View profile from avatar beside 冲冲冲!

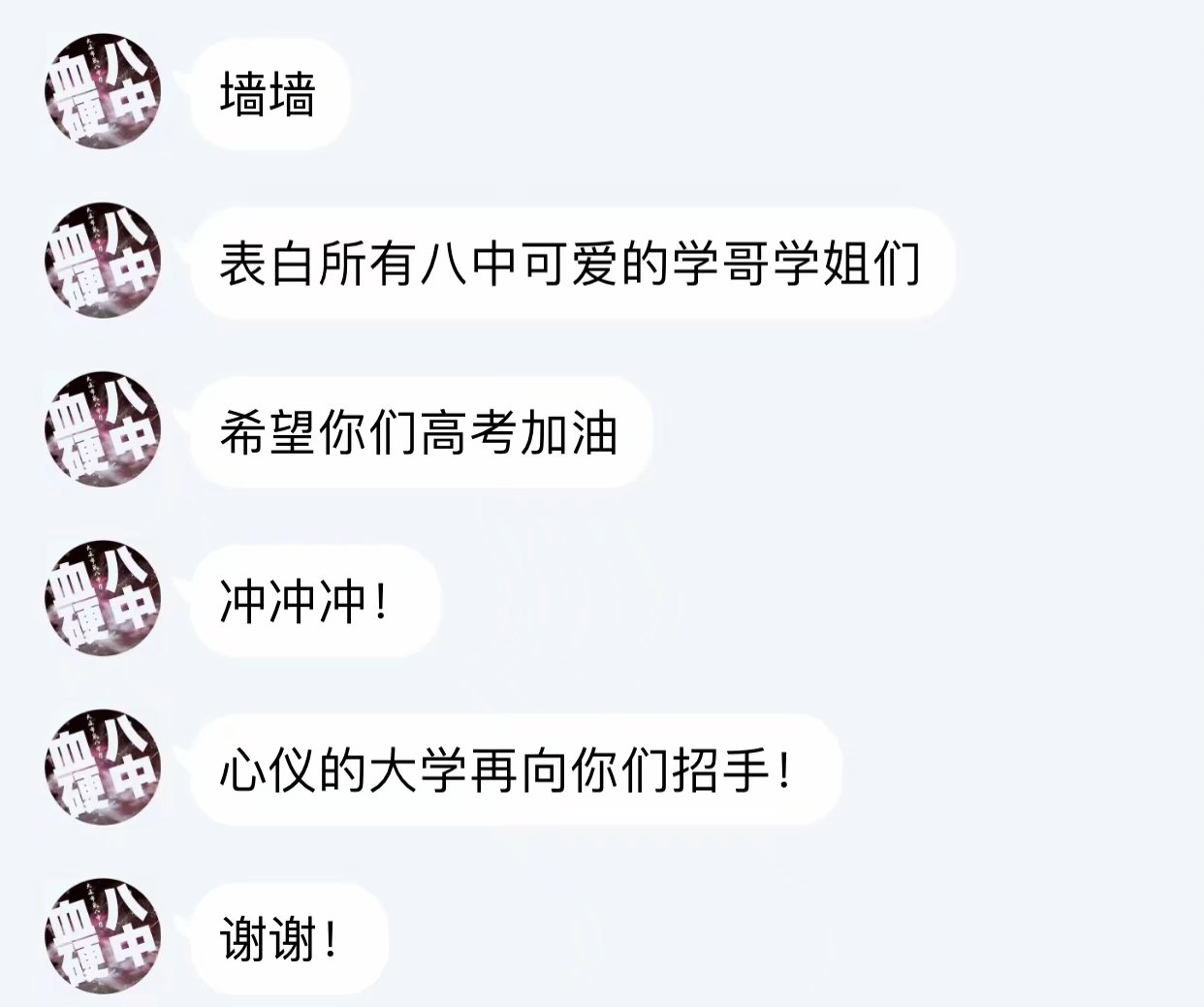pyautogui.click(x=103, y=599)
